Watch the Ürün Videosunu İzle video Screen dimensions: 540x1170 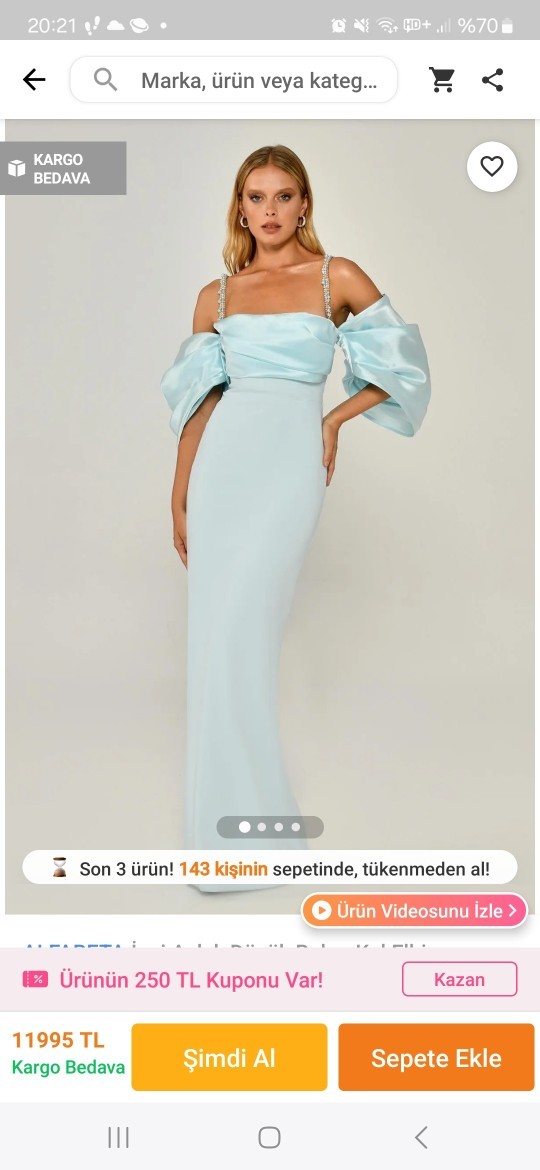coord(414,910)
